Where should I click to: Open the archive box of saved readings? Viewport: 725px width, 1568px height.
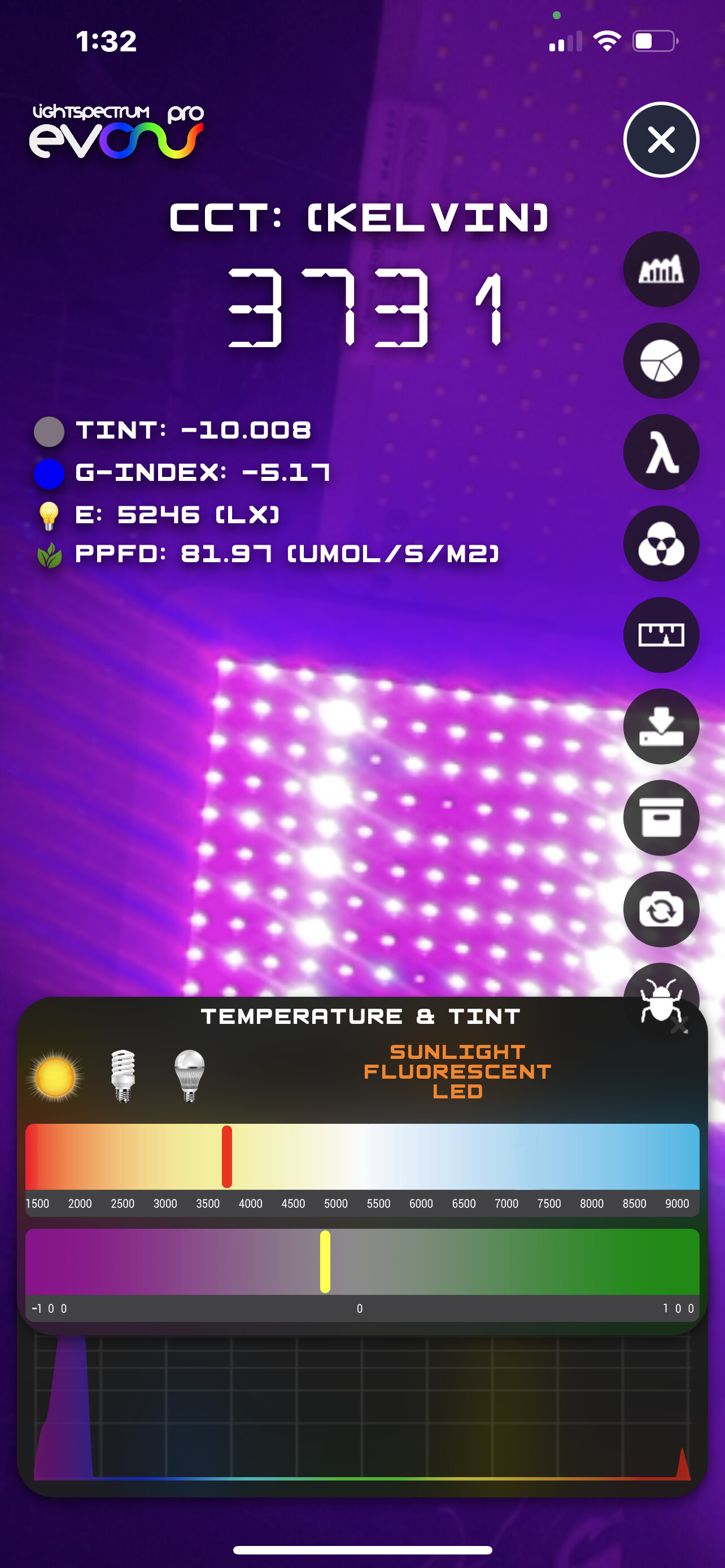[661, 817]
